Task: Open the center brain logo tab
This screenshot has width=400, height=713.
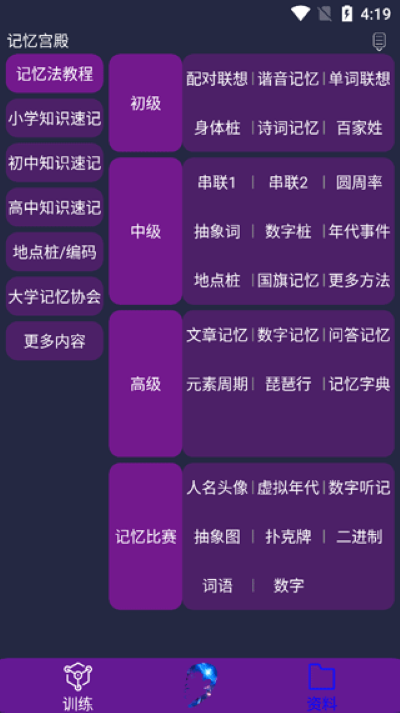Action: click(x=200, y=685)
